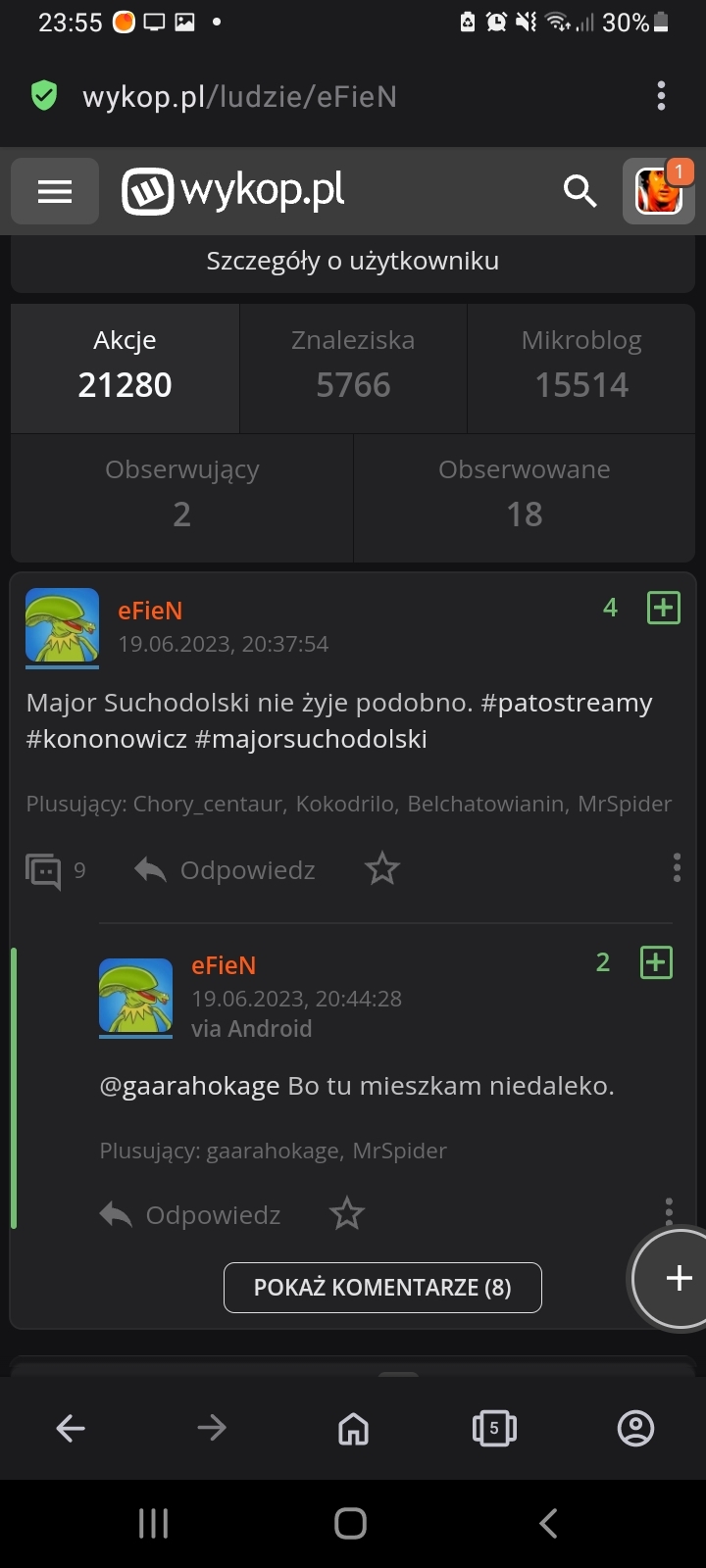Screen dimensions: 706x1568
Task: Open the #patostreamy hashtag
Action: point(566,704)
